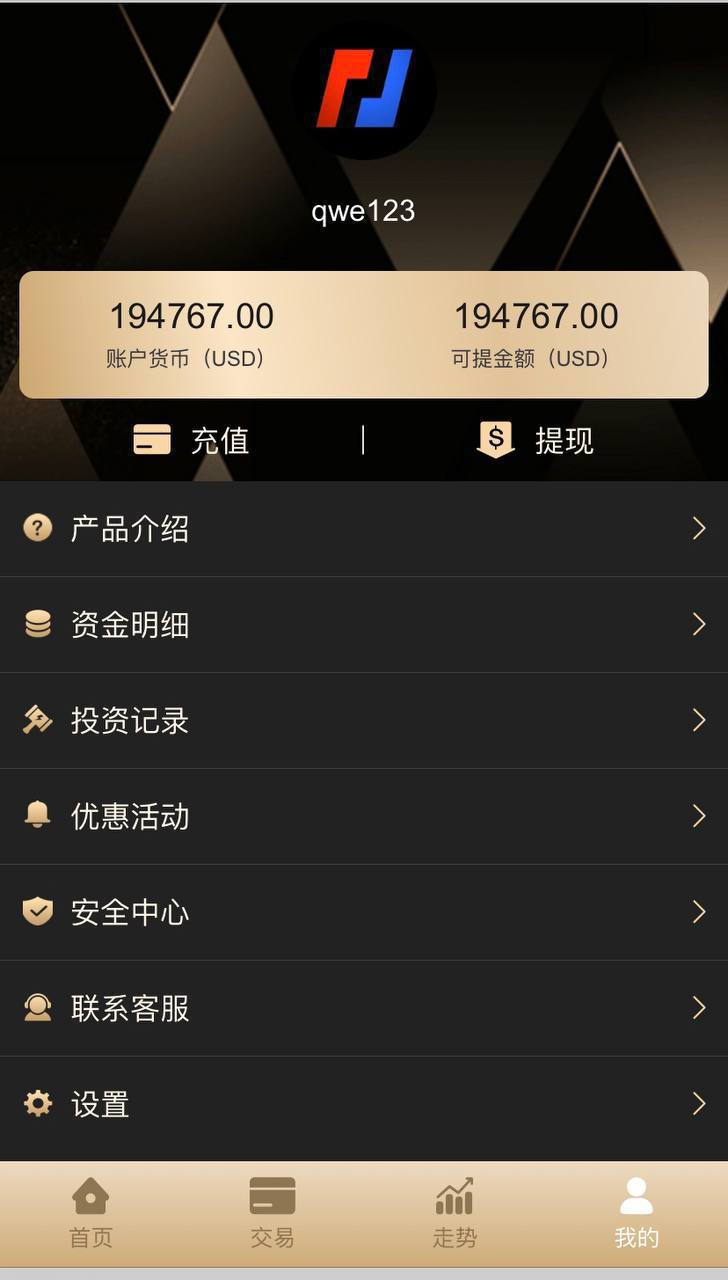The image size is (728, 1280).
Task: Switch to the 交易 trade tab
Action: [x=272, y=1213]
